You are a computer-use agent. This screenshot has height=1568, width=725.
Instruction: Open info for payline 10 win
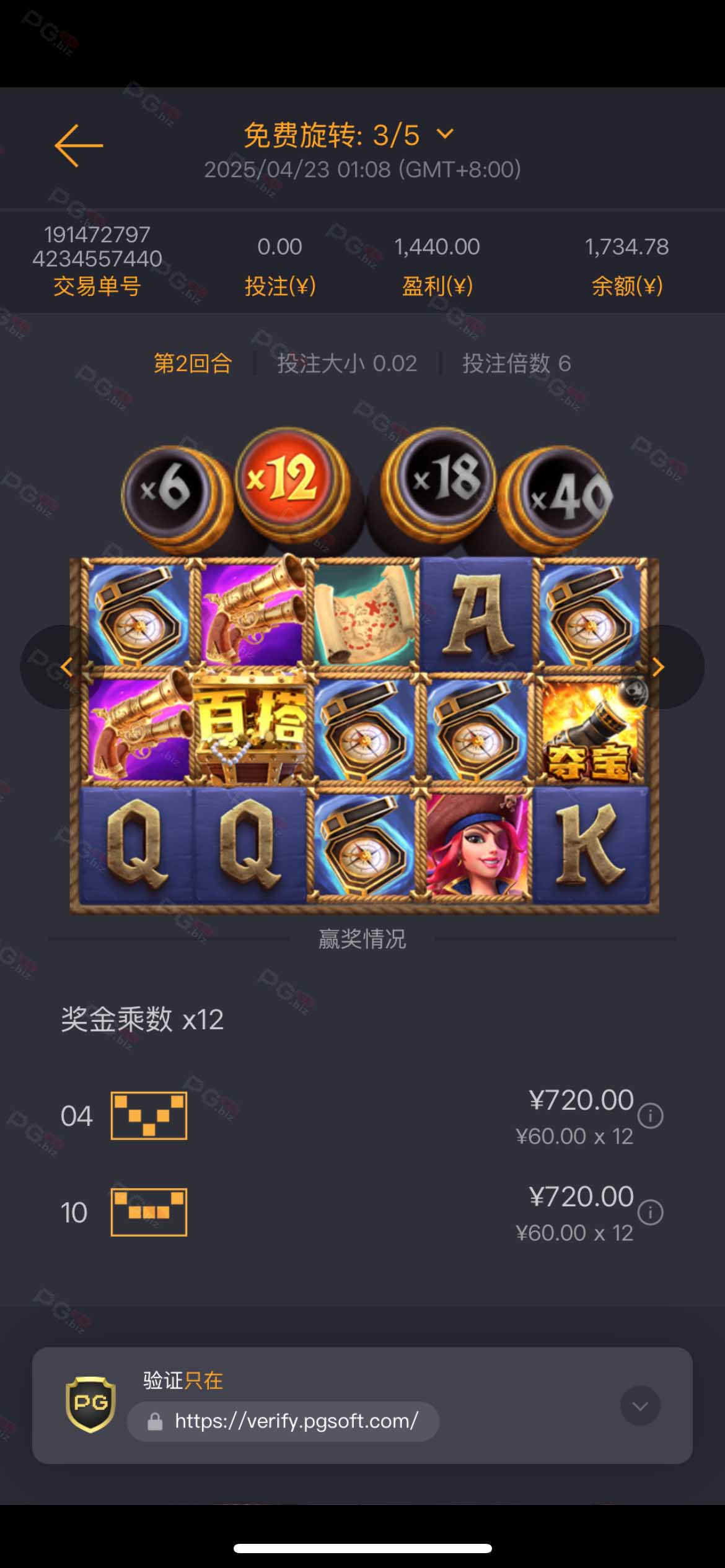pyautogui.click(x=651, y=1213)
